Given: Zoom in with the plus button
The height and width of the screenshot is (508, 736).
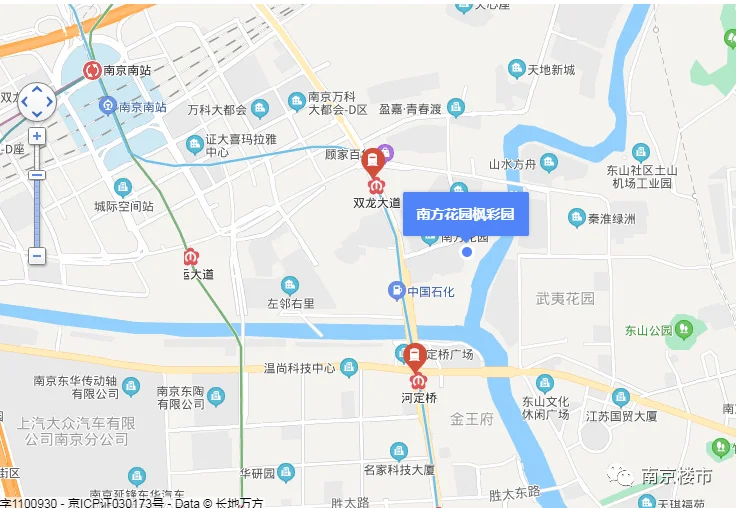Looking at the screenshot, I should tap(37, 136).
